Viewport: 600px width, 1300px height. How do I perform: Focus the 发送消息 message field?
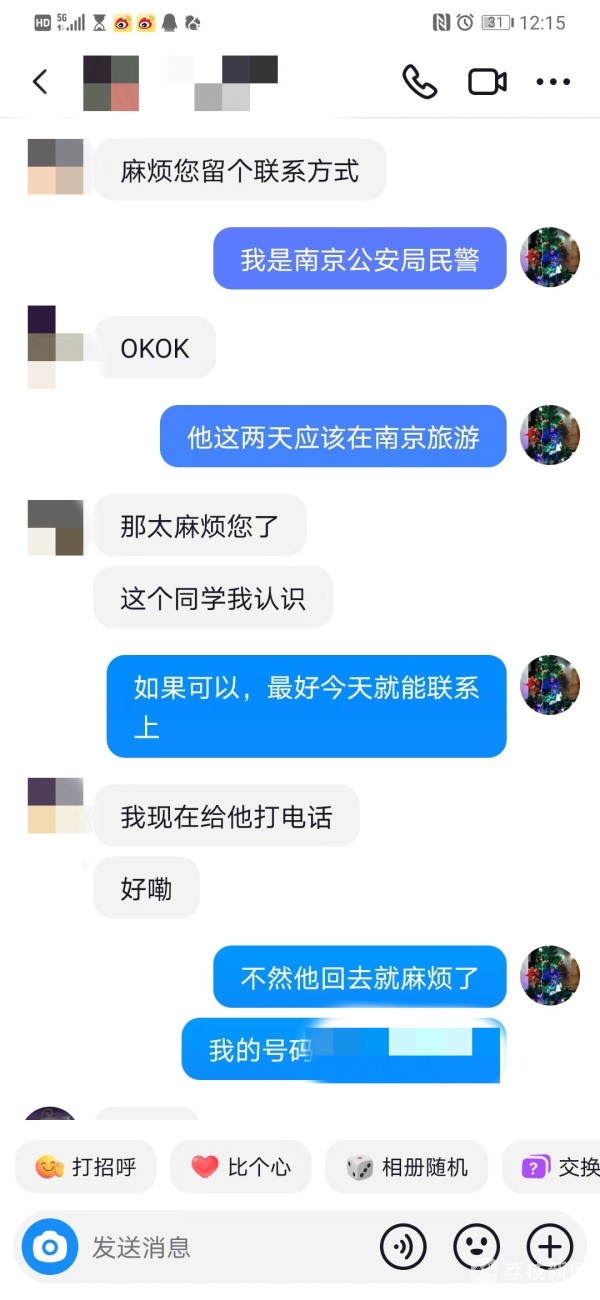[220, 1247]
